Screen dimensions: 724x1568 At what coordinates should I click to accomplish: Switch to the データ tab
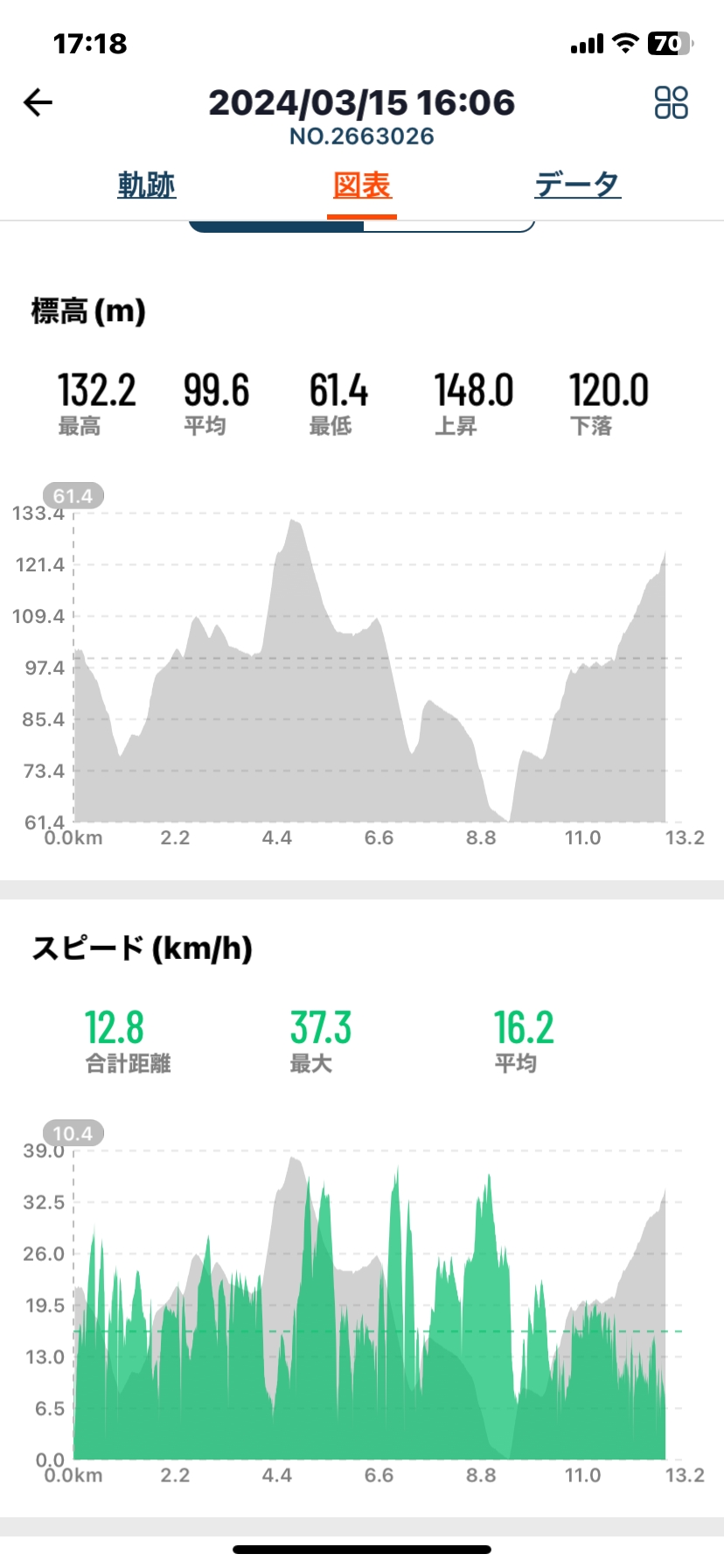(x=578, y=185)
